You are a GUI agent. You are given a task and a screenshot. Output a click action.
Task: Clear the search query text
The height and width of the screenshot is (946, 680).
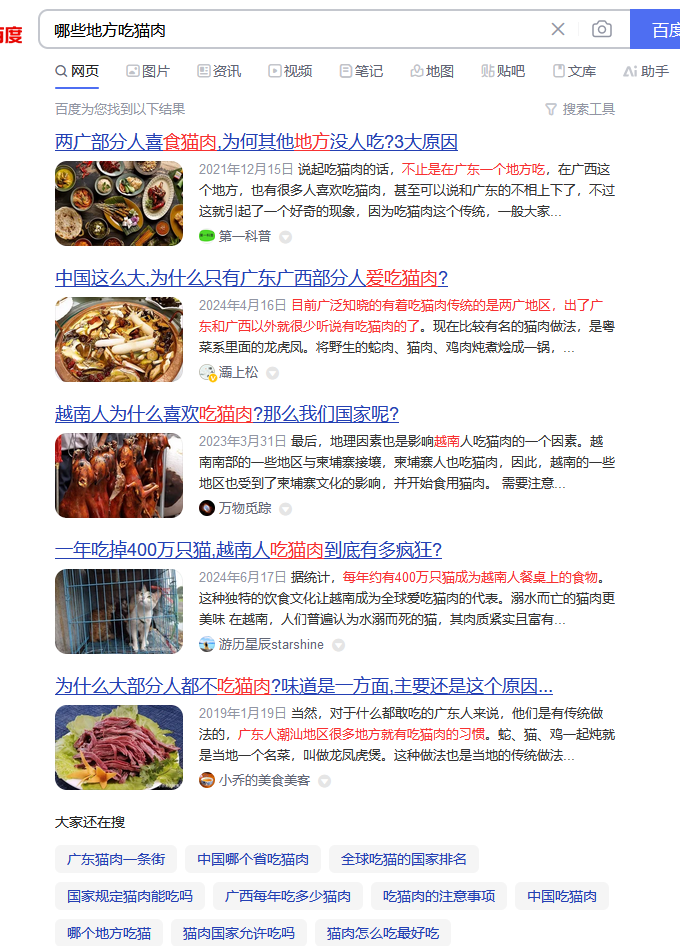tap(558, 29)
